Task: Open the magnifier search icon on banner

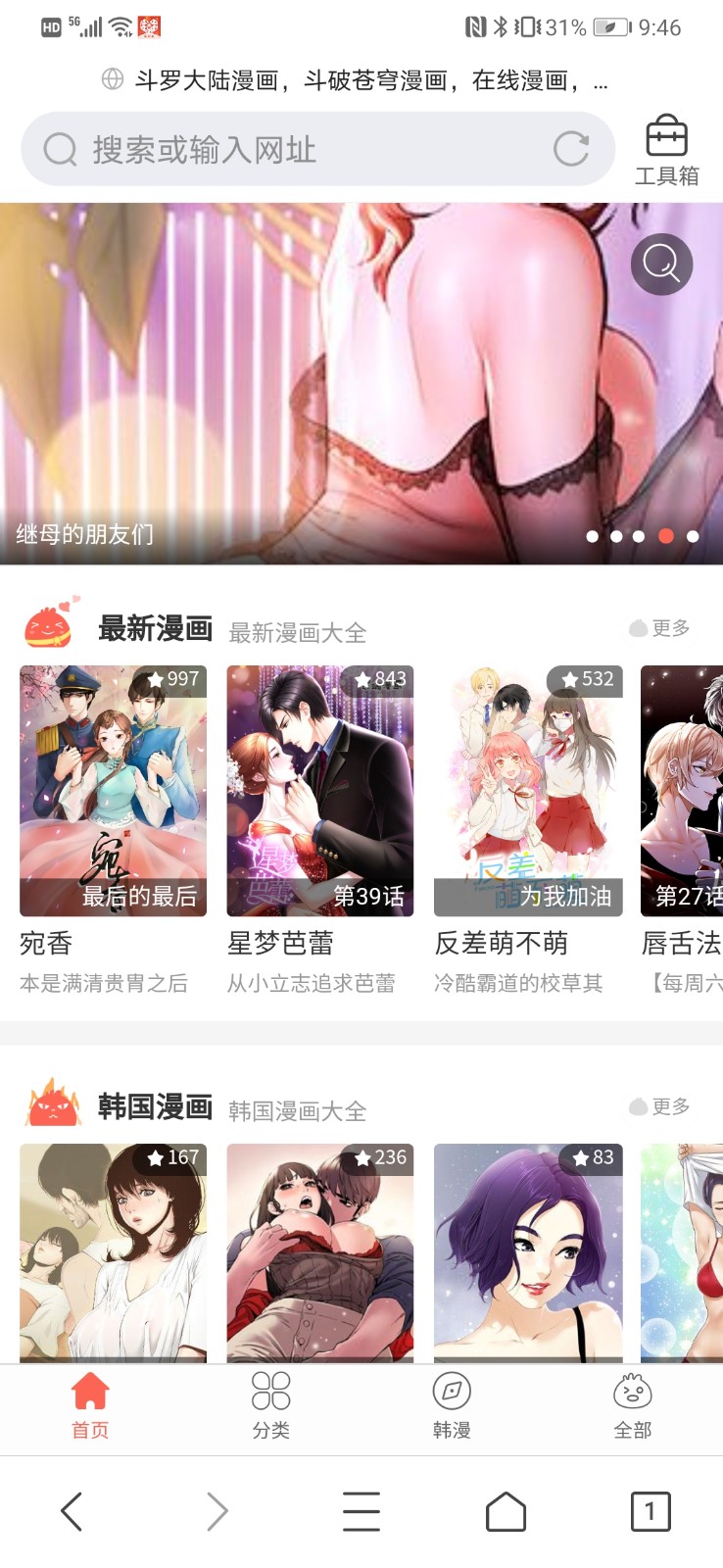Action: [661, 265]
